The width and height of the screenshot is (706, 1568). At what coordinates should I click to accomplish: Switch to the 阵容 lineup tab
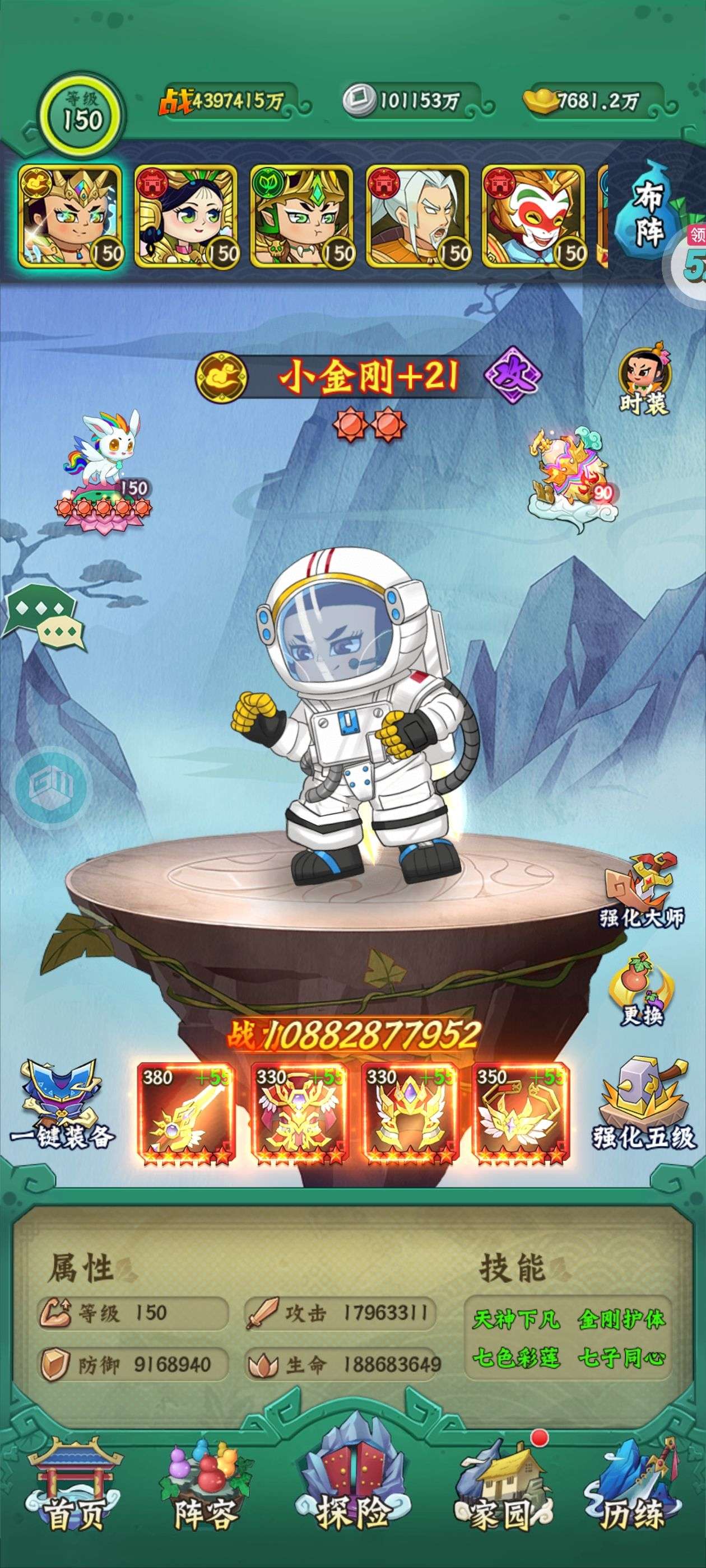pos(206,1509)
